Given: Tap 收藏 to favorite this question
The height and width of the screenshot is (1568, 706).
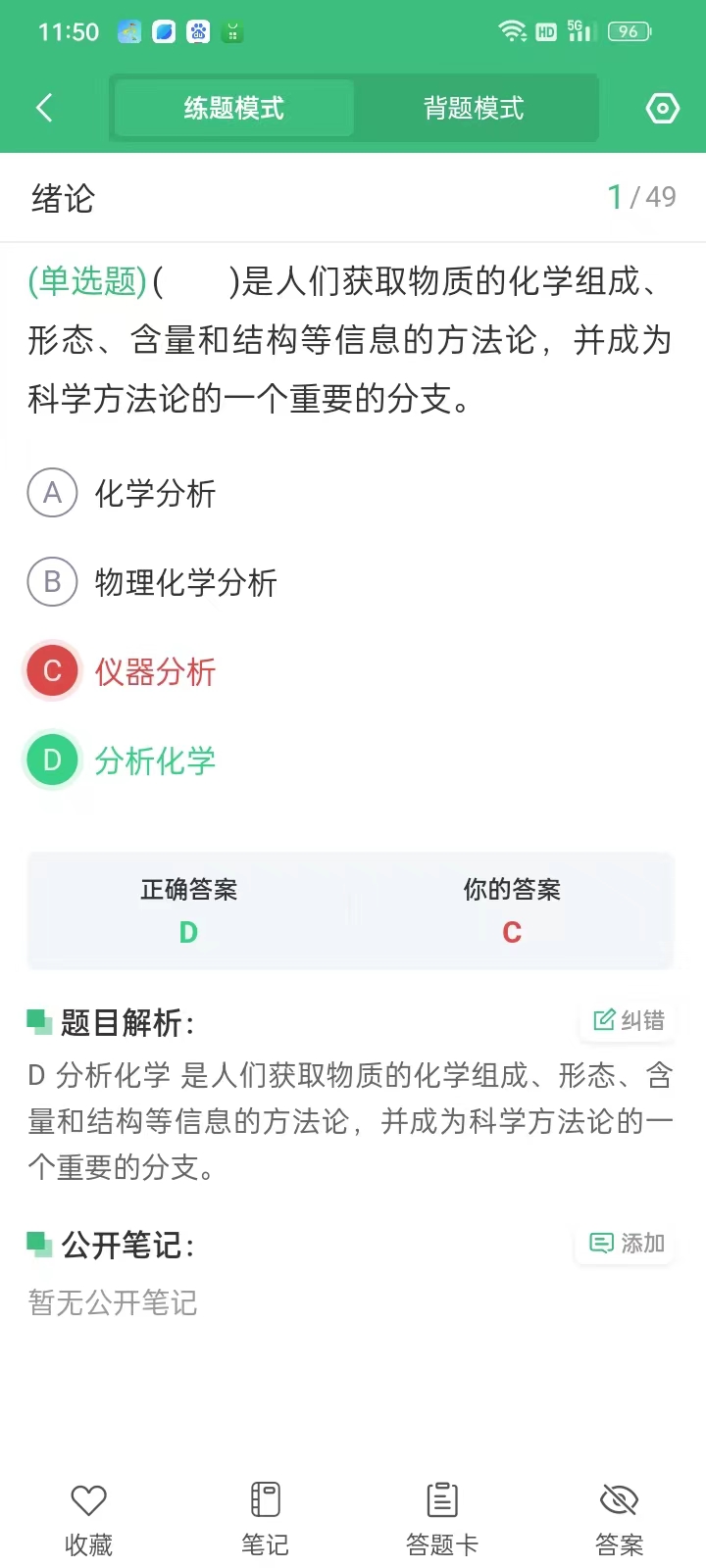Looking at the screenshot, I should point(88,1518).
